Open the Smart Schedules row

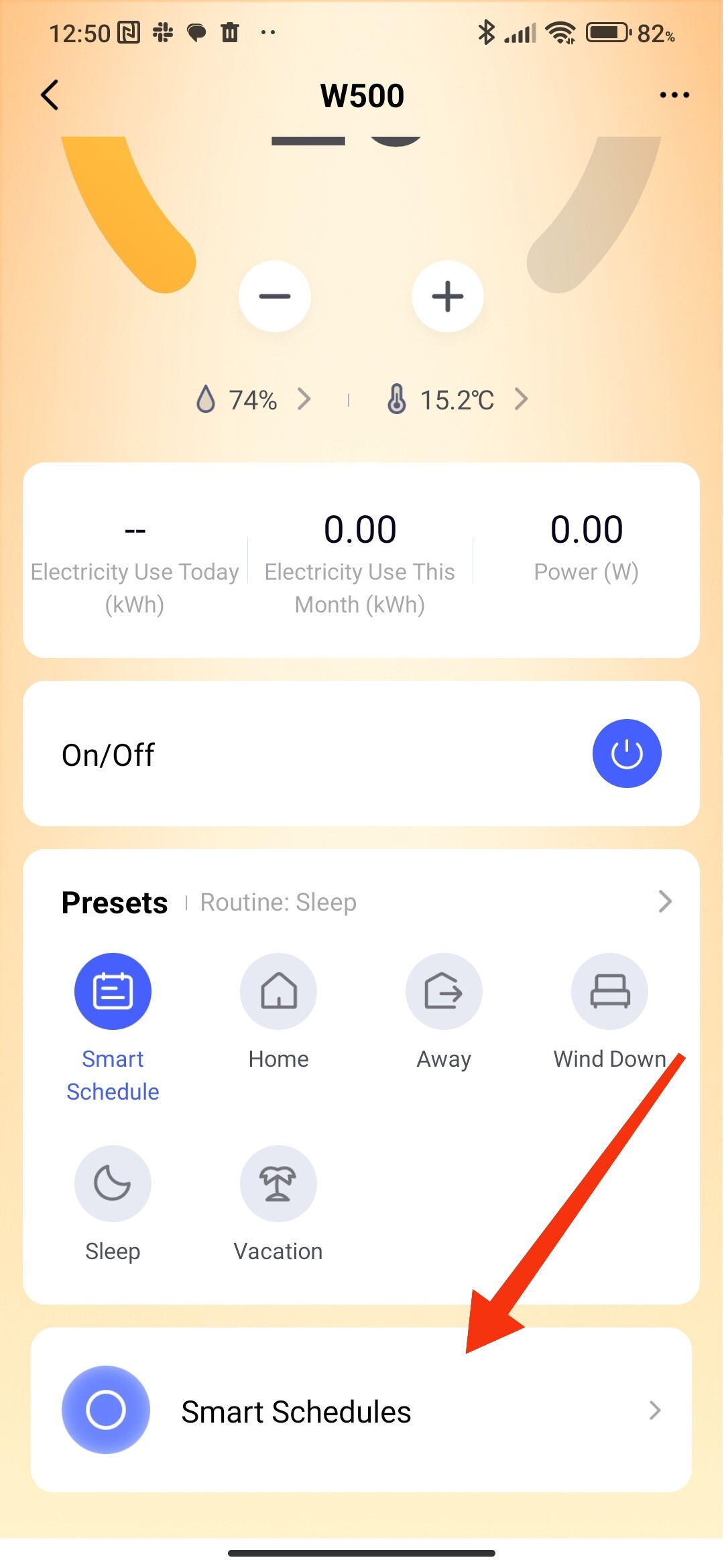[362, 1411]
